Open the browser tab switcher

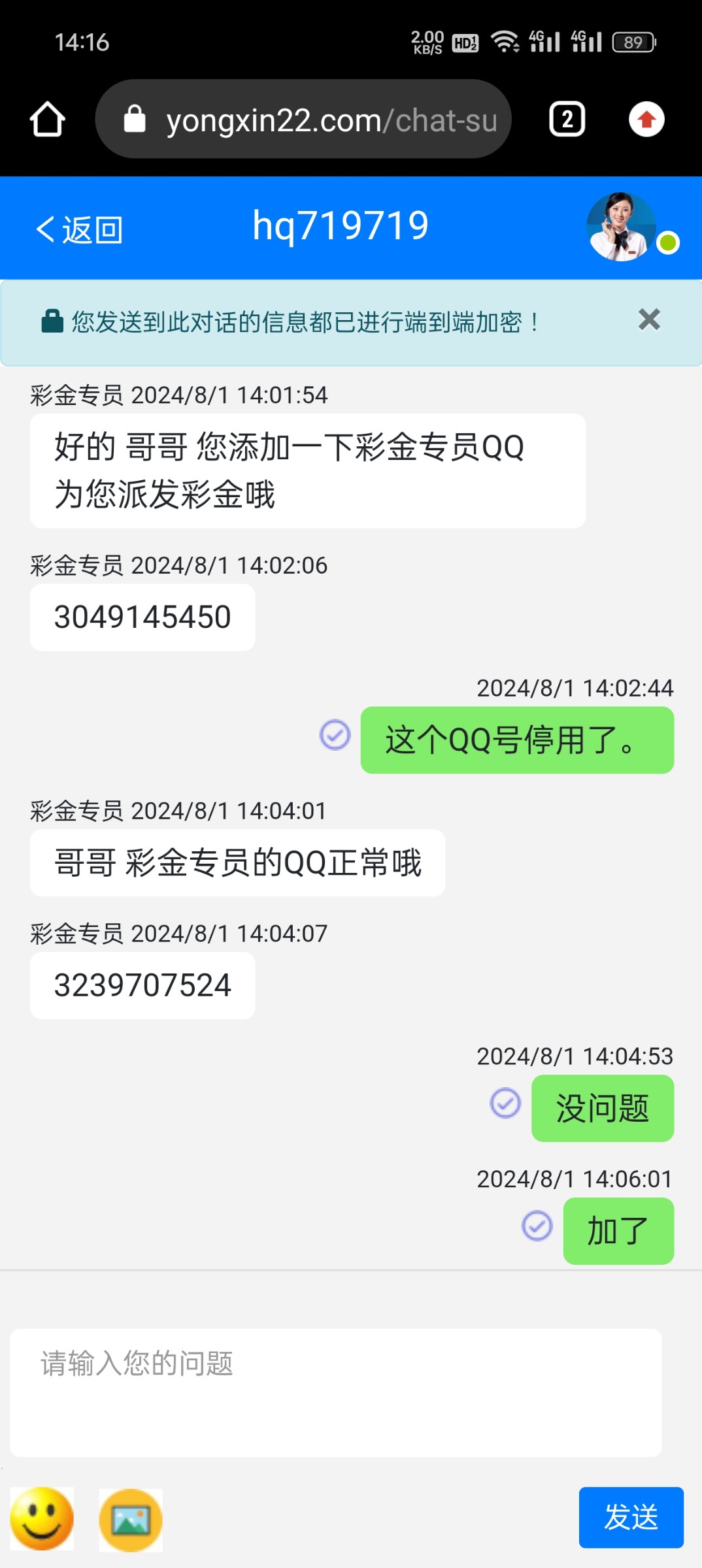coord(567,120)
